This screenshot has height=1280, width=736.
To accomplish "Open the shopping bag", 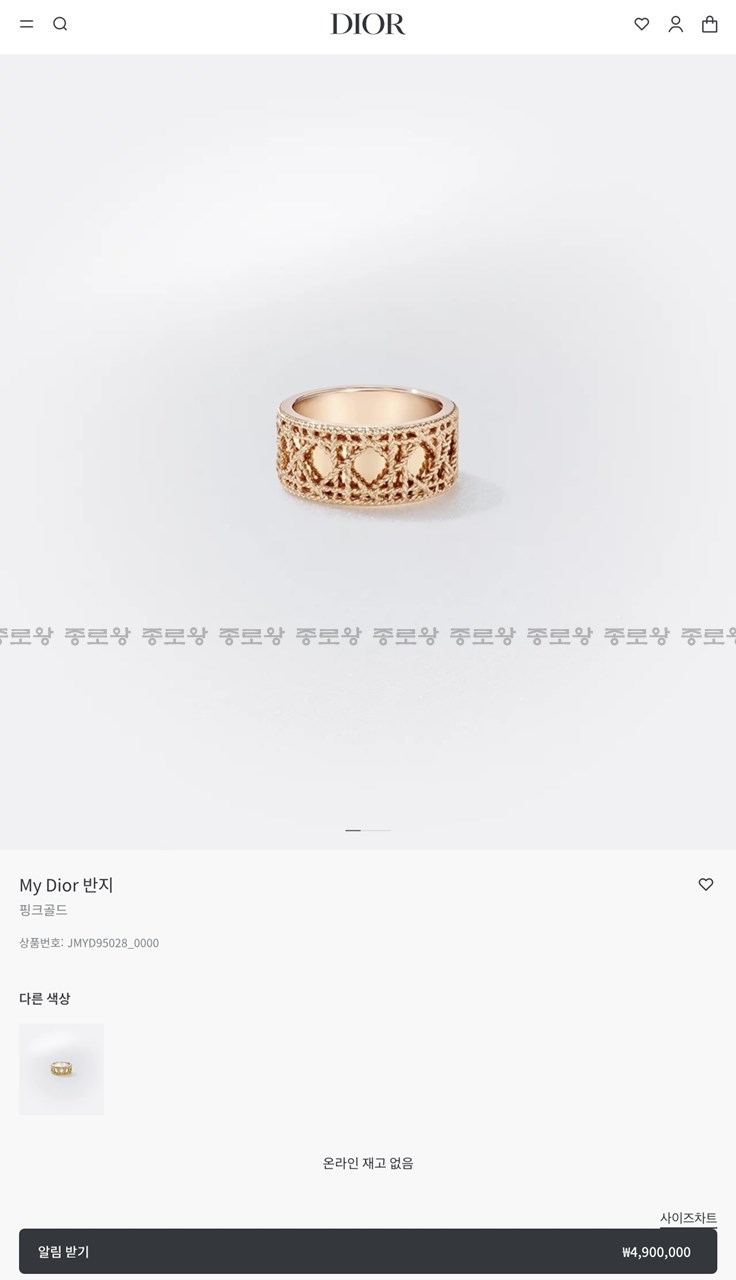I will [x=710, y=24].
